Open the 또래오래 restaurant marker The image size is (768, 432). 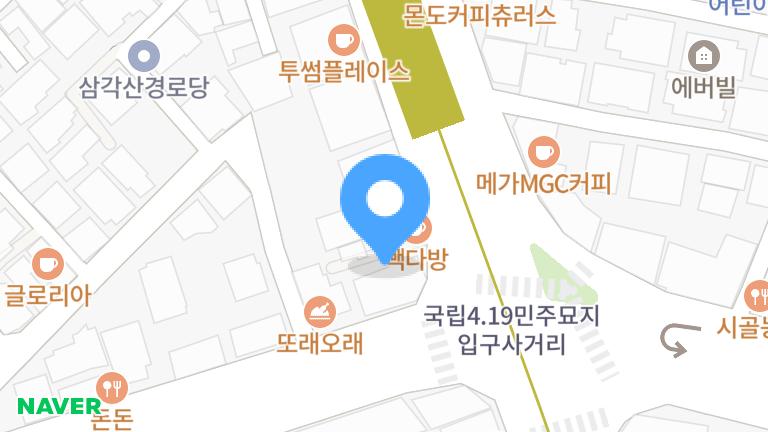[320, 311]
